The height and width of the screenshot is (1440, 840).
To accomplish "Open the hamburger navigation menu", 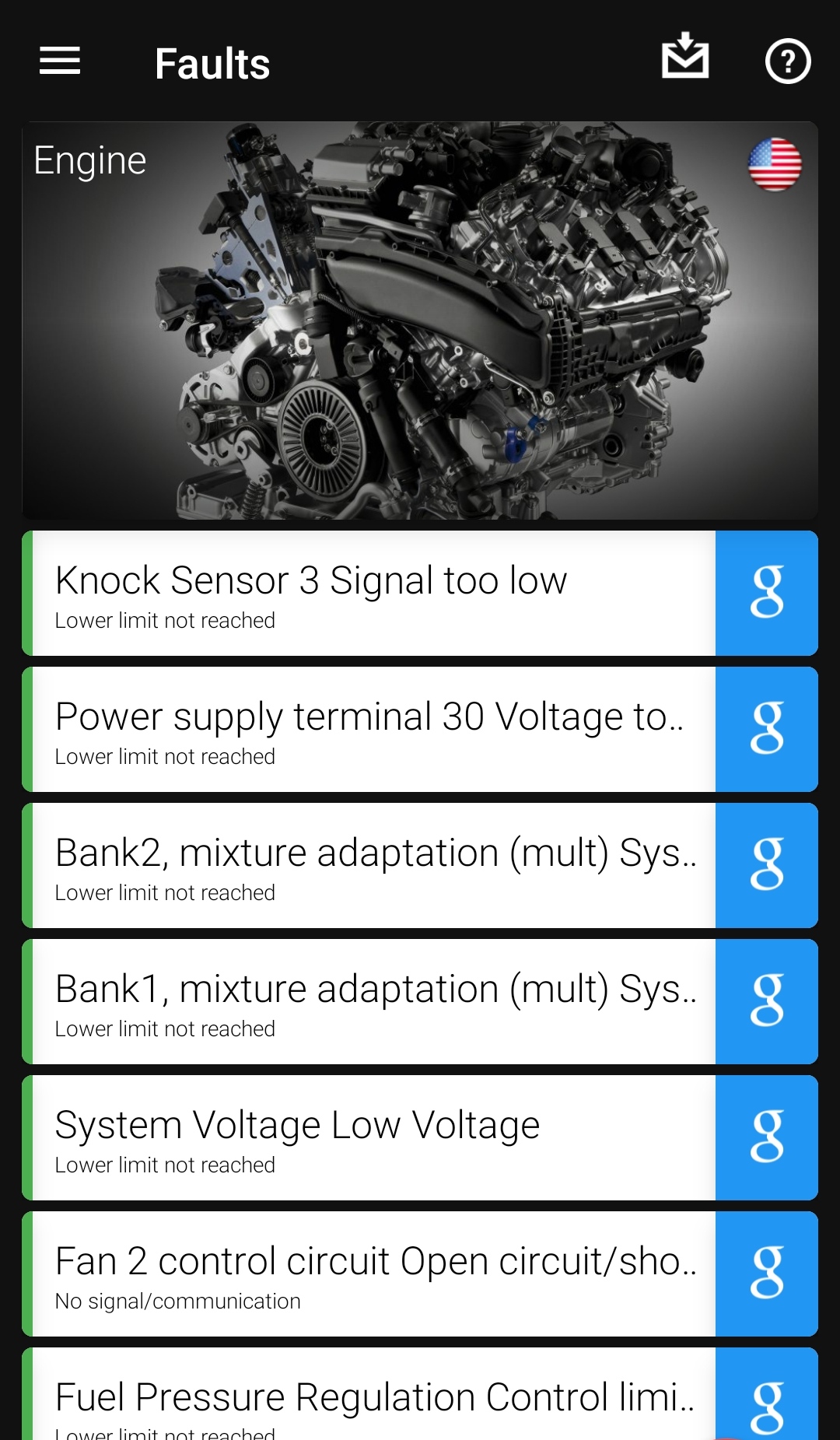I will (x=60, y=61).
